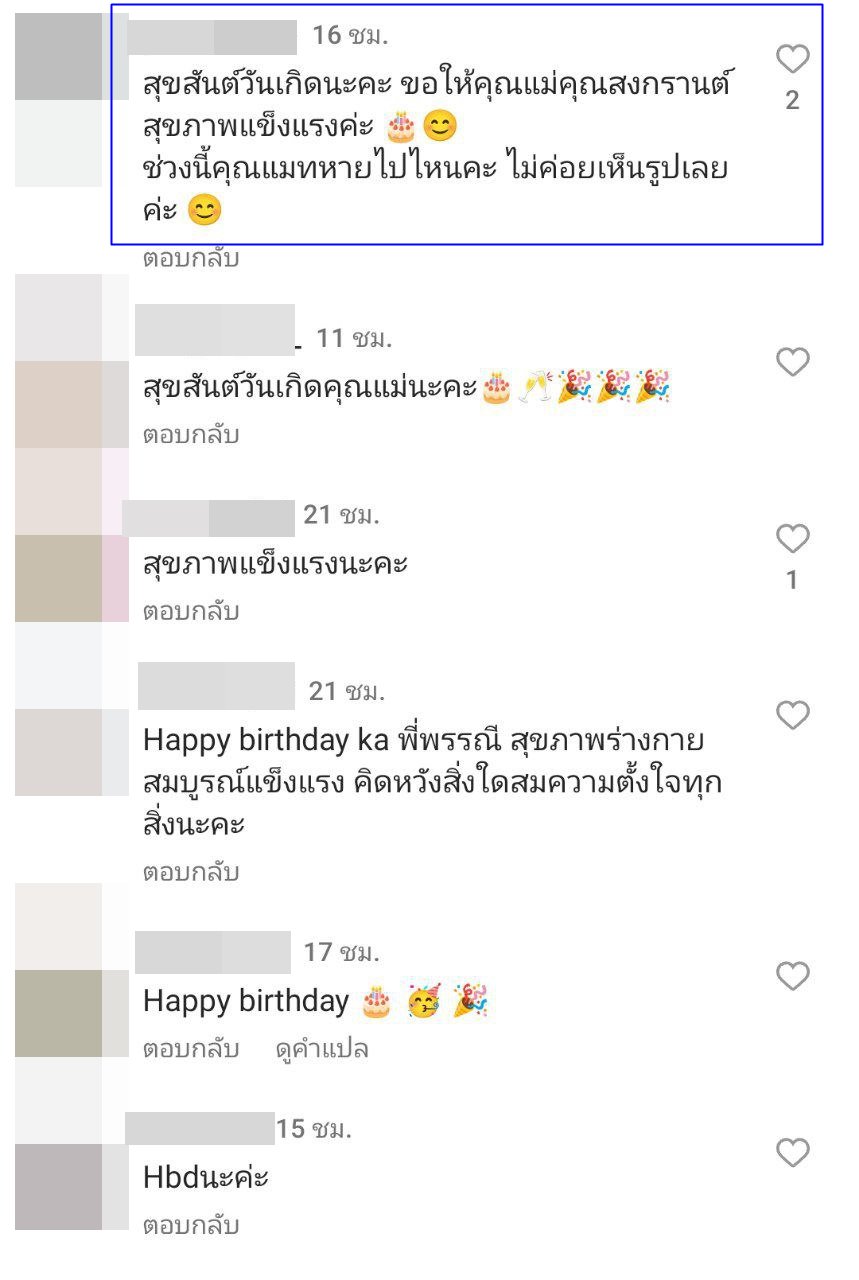Reply to the สุขสันต์วันเกิดคุณแม่นะคะ comment
This screenshot has height=1280, width=859.
(x=190, y=435)
